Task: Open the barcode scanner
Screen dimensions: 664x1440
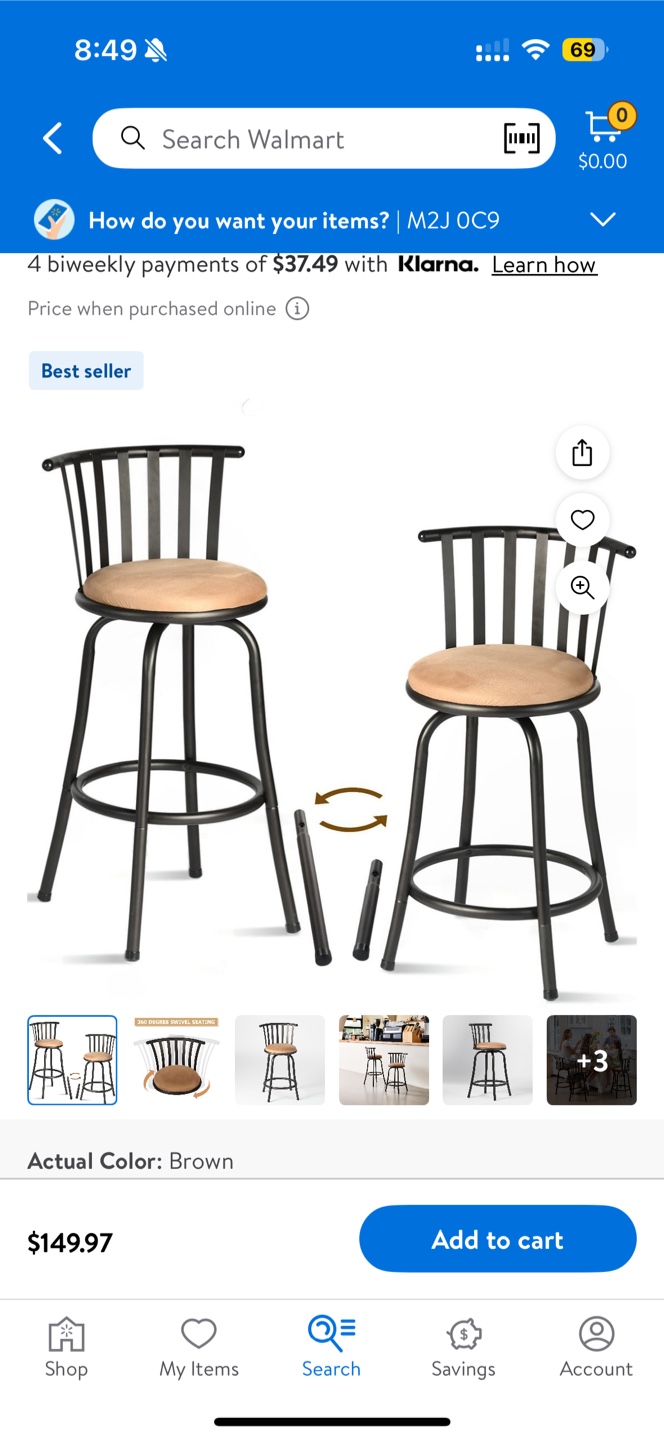Action: pos(521,139)
